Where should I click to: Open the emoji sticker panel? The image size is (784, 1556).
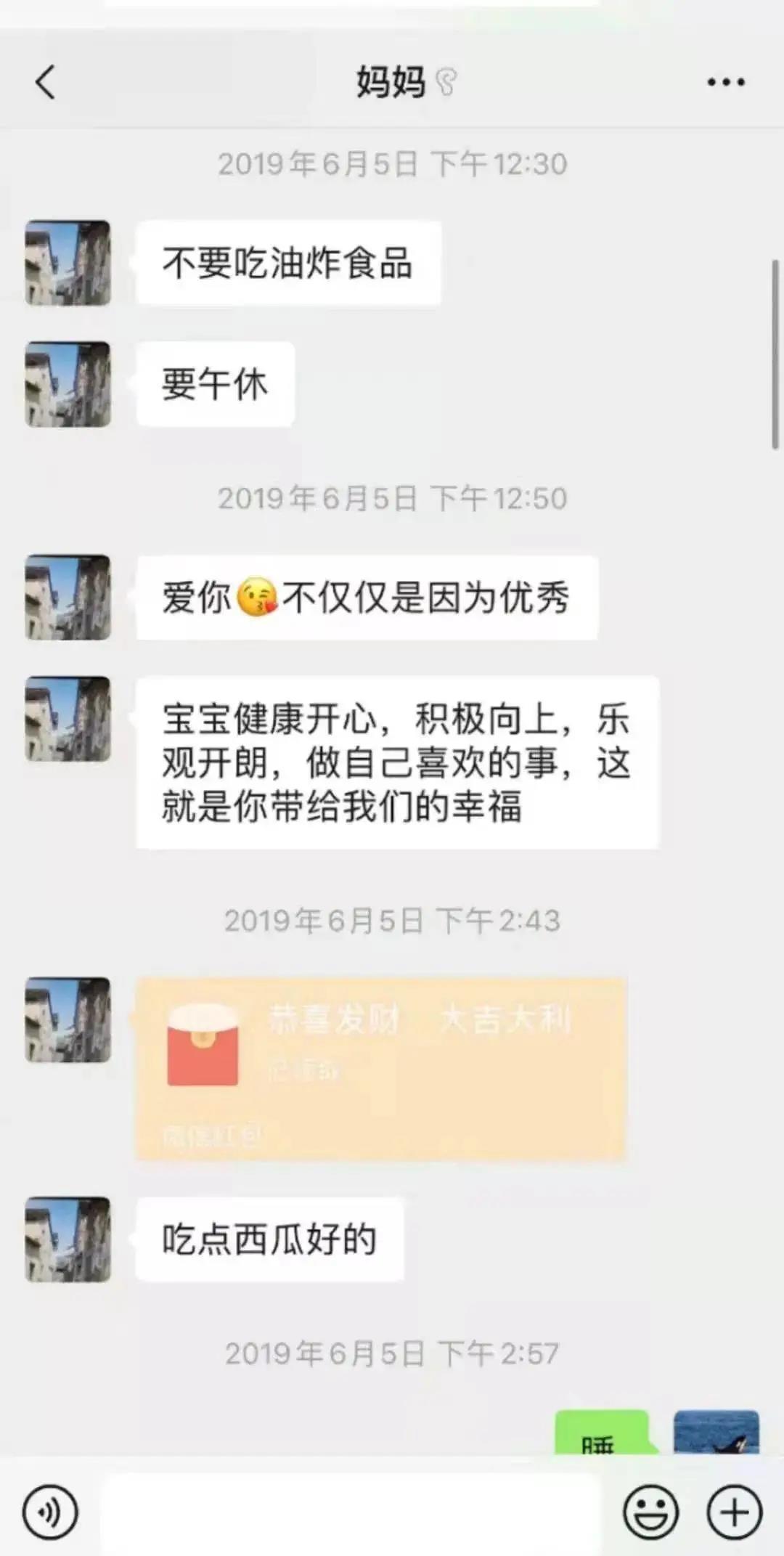(651, 1512)
